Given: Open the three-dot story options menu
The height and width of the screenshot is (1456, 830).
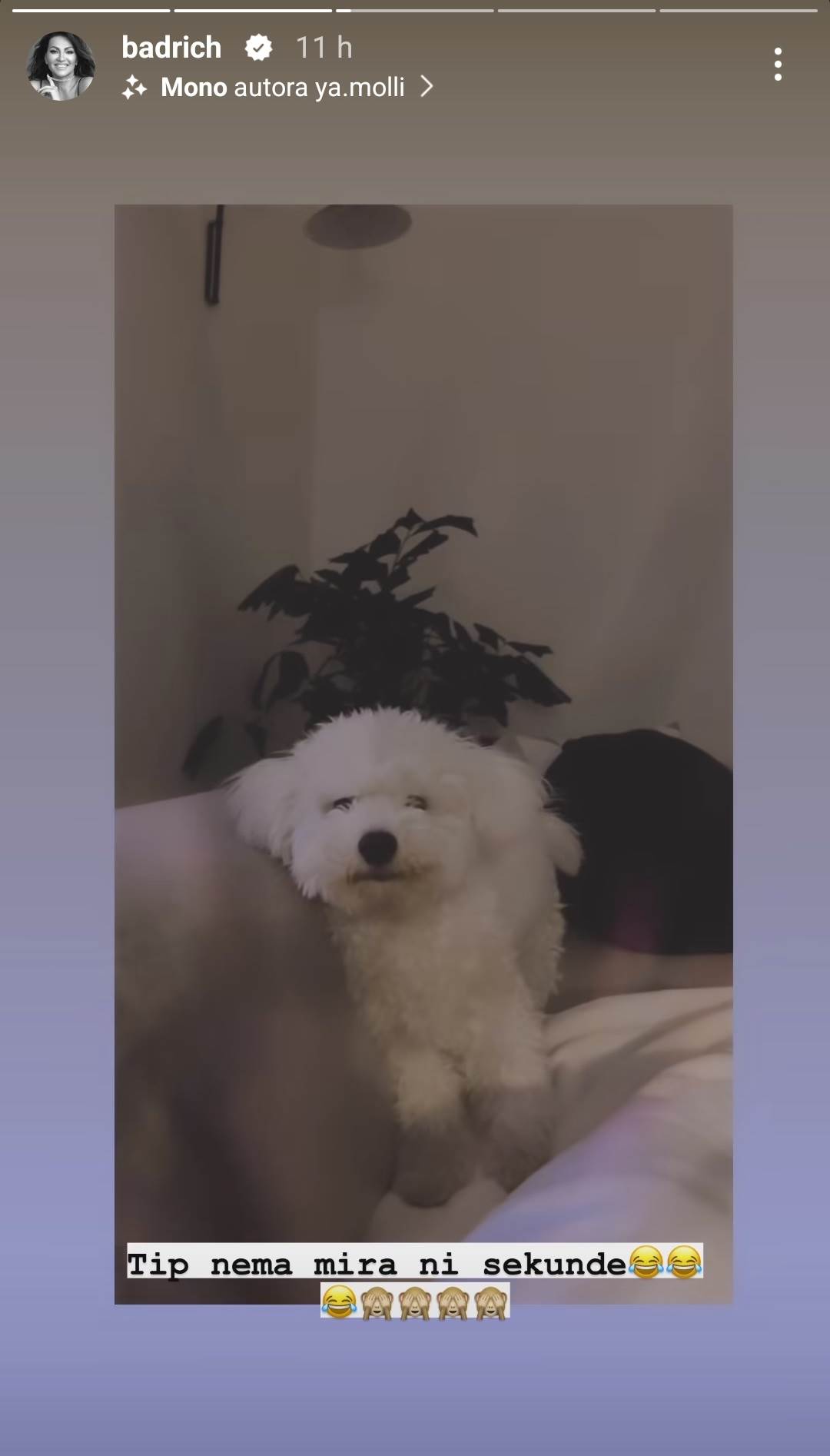Looking at the screenshot, I should (778, 64).
